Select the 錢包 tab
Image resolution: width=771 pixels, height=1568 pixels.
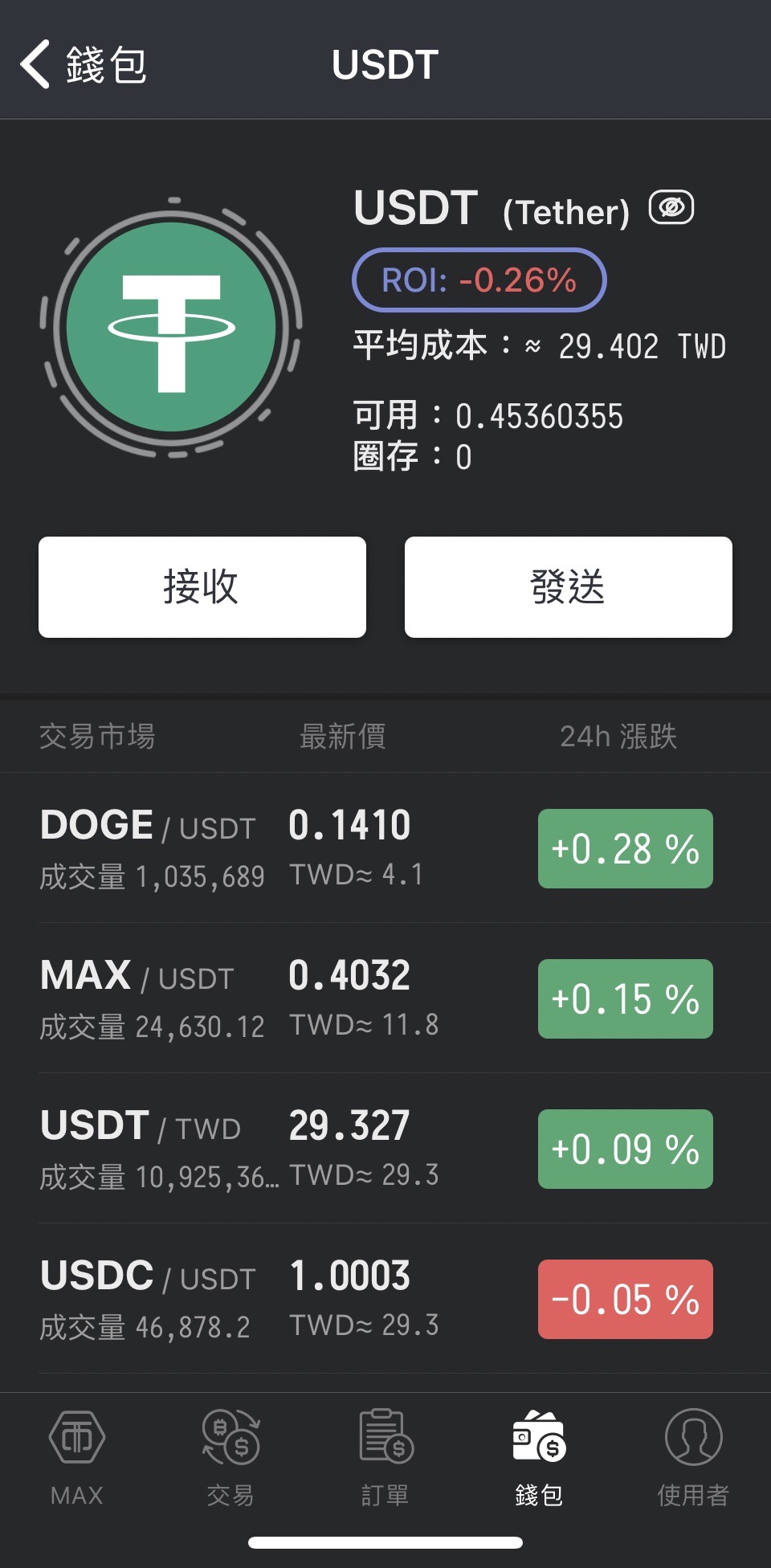[539, 1457]
